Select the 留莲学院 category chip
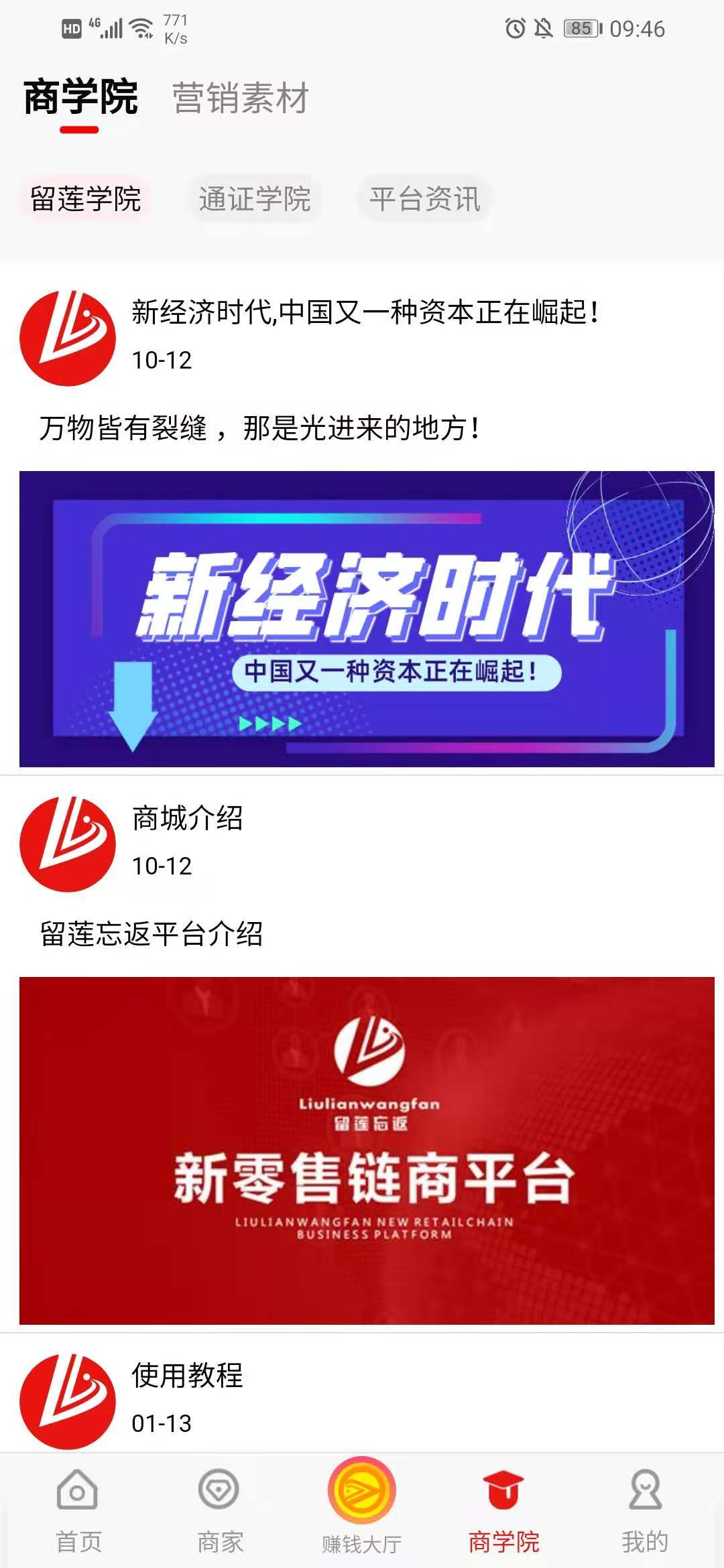This screenshot has width=724, height=1568. 86,199
